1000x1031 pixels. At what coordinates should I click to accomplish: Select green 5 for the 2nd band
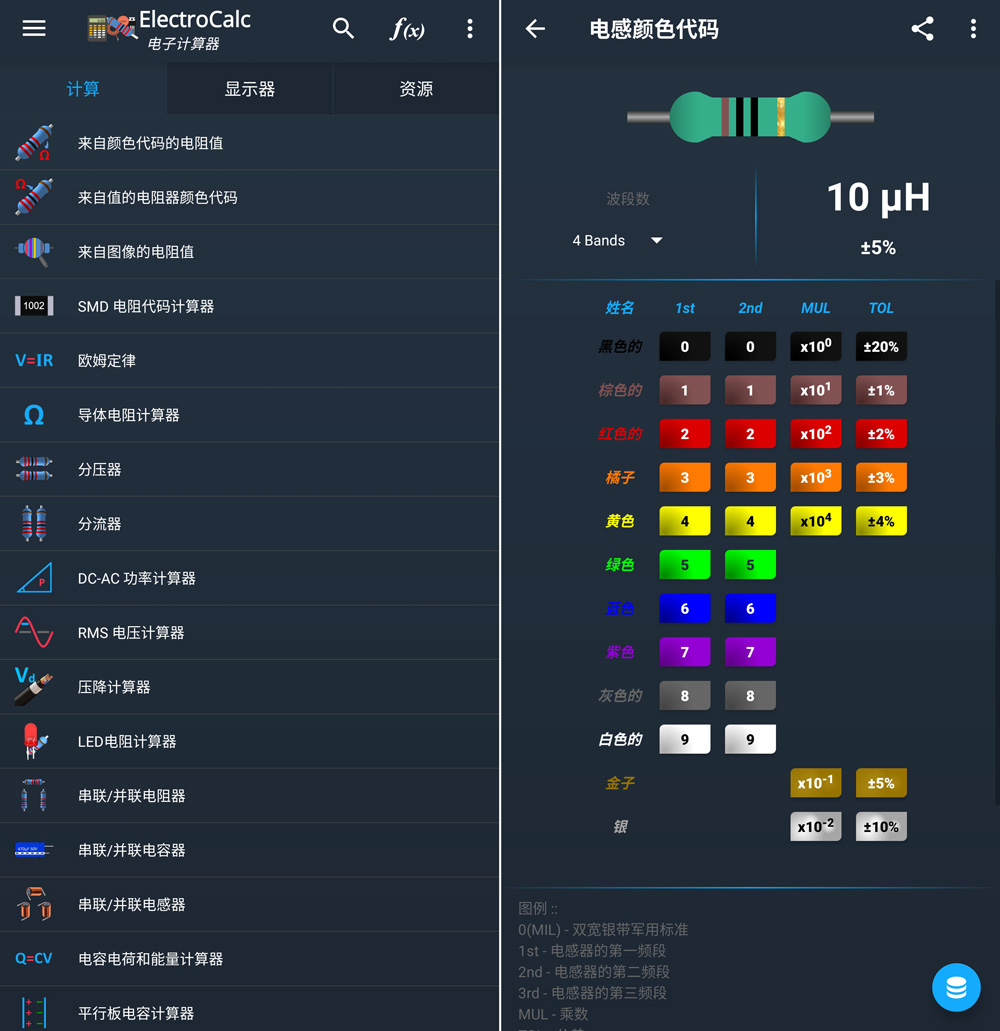coord(750,565)
